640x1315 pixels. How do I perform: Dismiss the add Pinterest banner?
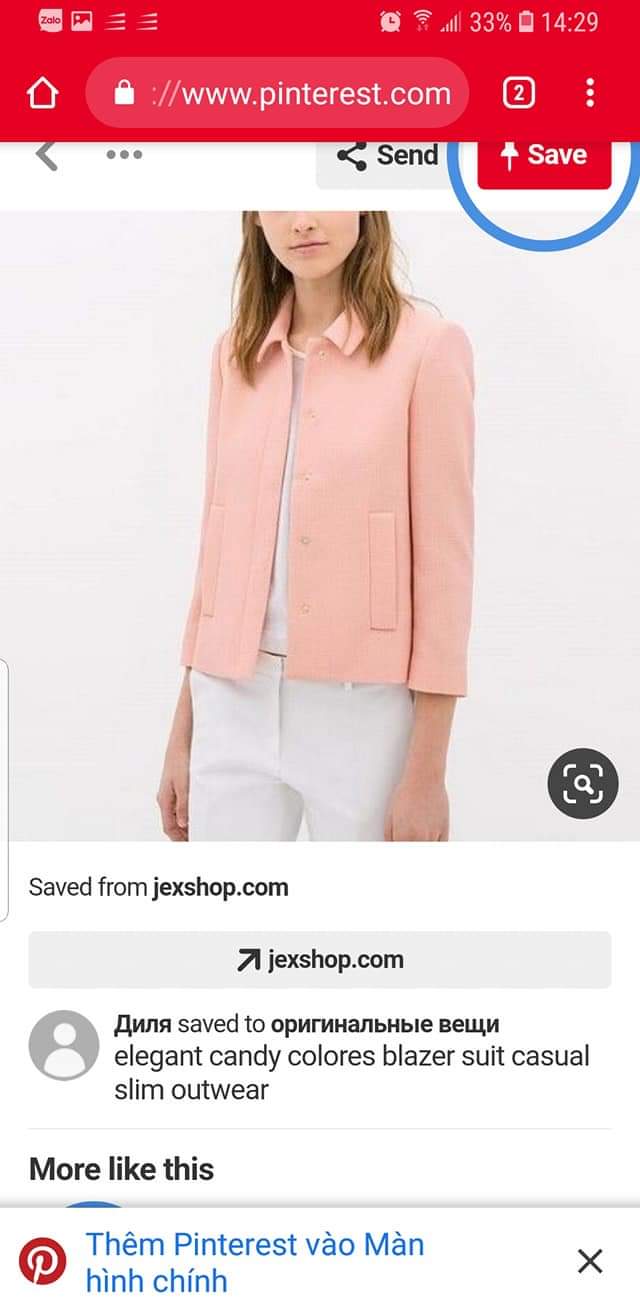point(590,1261)
